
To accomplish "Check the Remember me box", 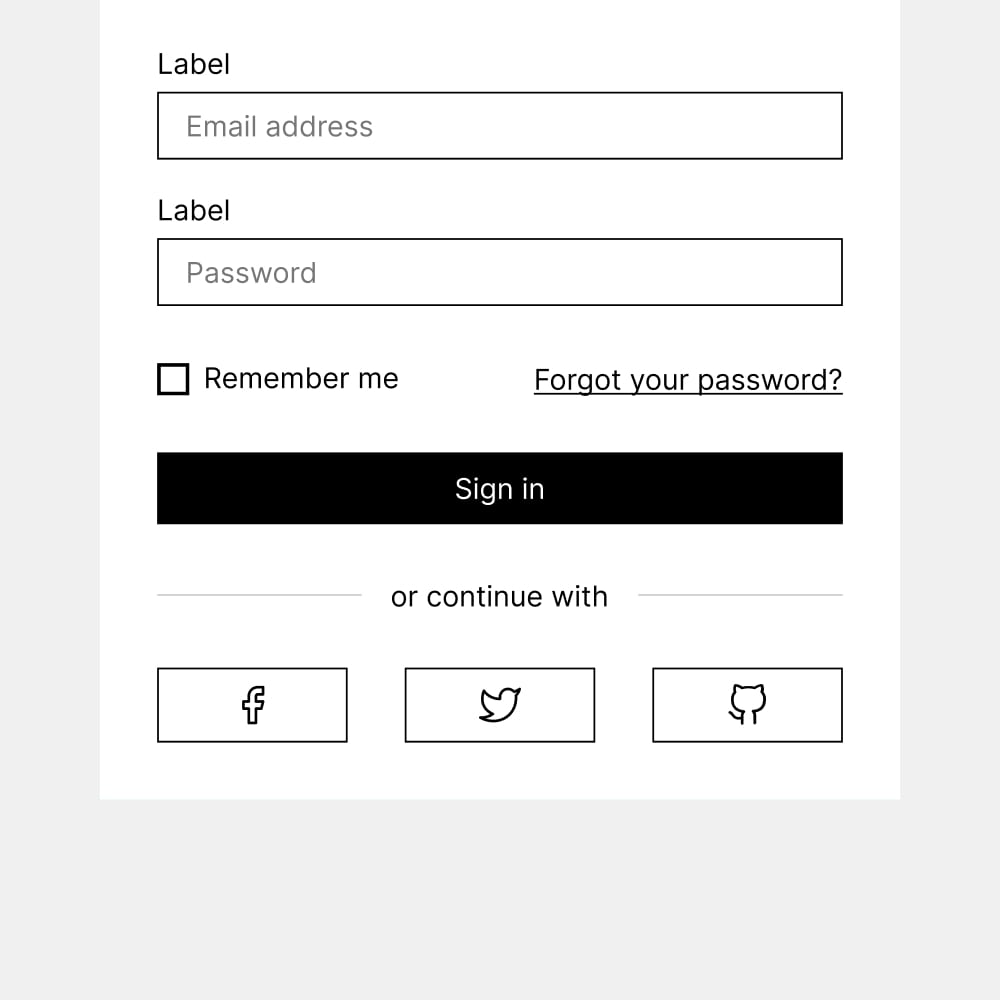I will (x=173, y=379).
